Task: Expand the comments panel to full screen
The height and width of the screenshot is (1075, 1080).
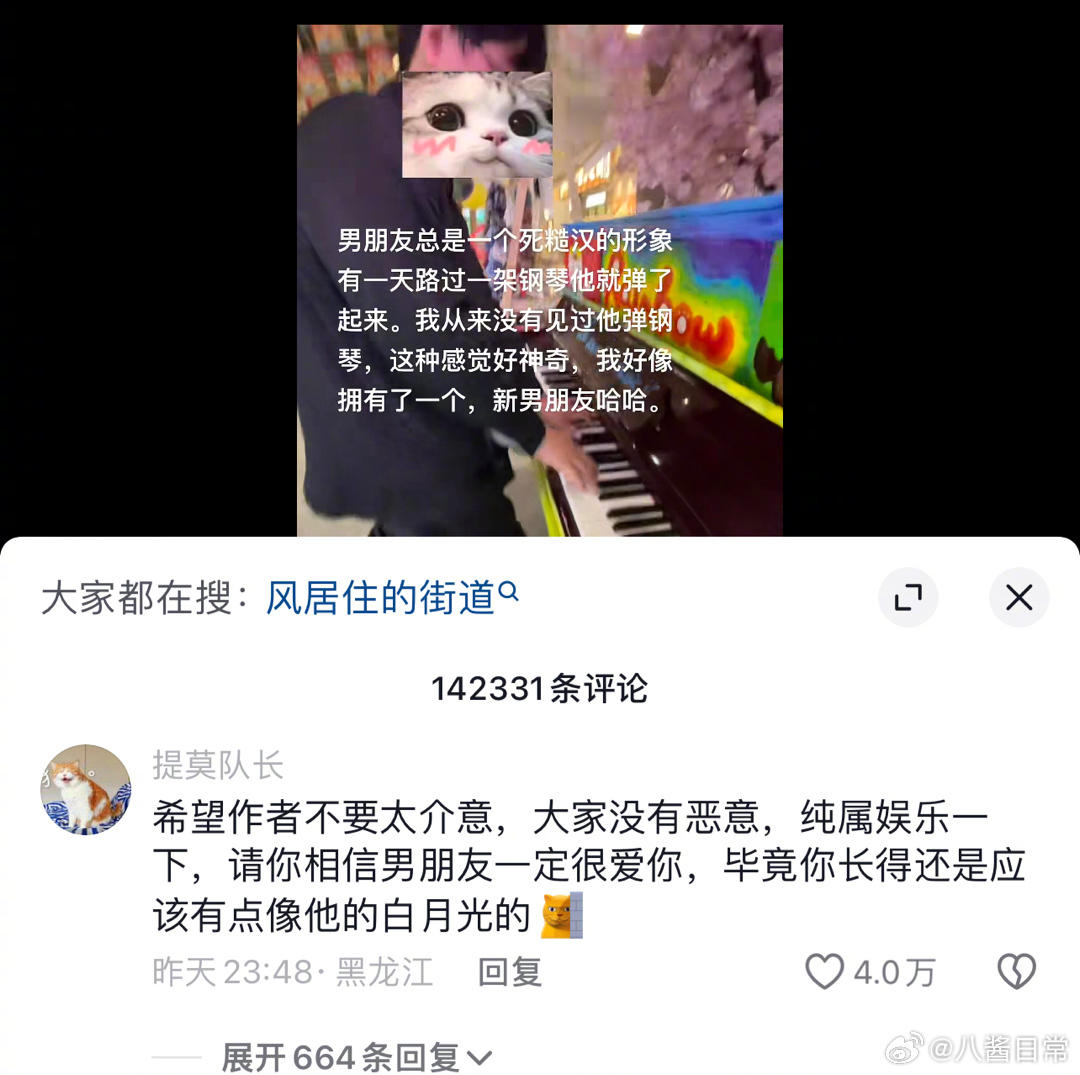Action: [907, 598]
